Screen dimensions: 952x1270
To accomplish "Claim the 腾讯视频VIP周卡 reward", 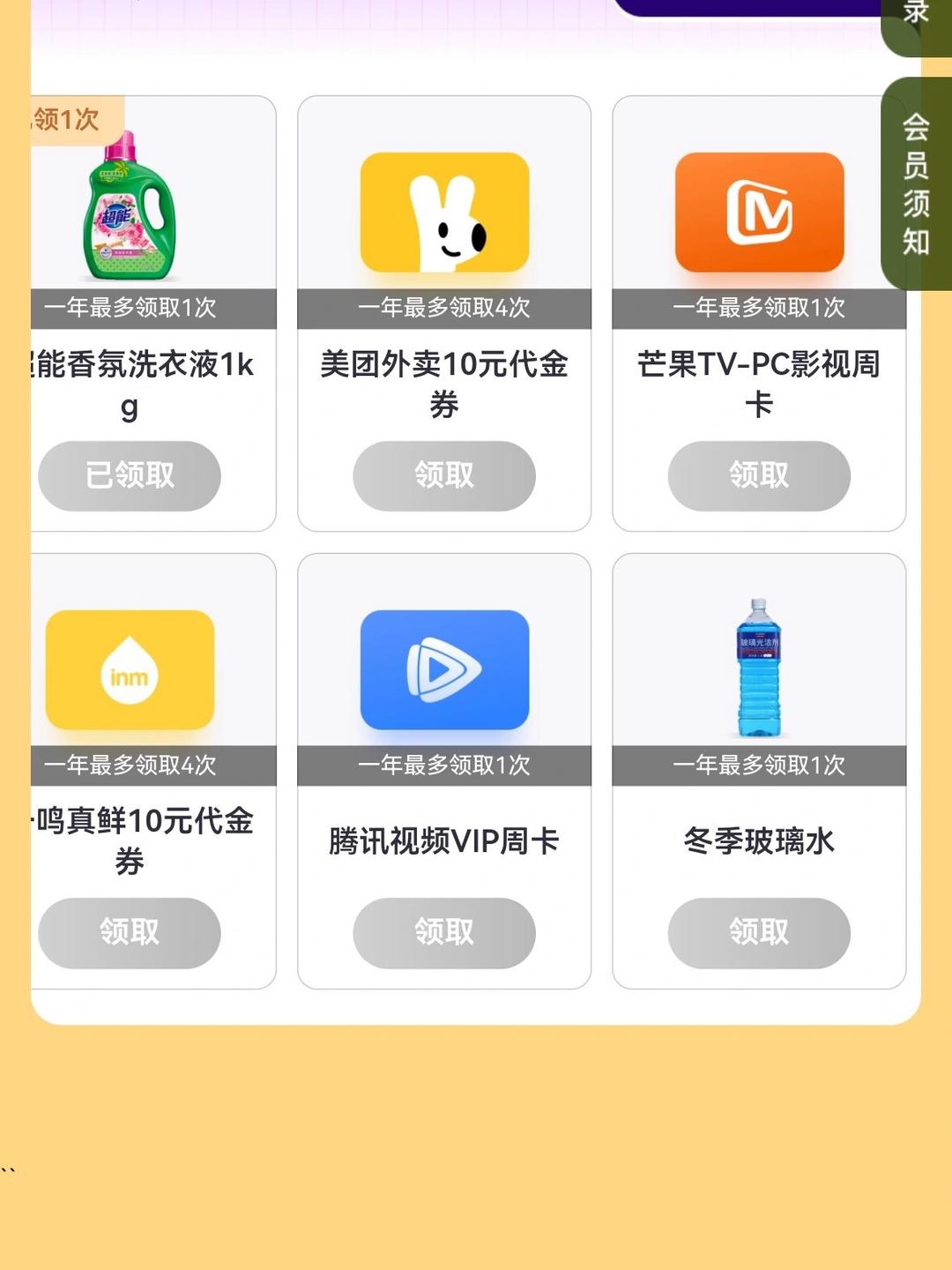I will [x=443, y=932].
